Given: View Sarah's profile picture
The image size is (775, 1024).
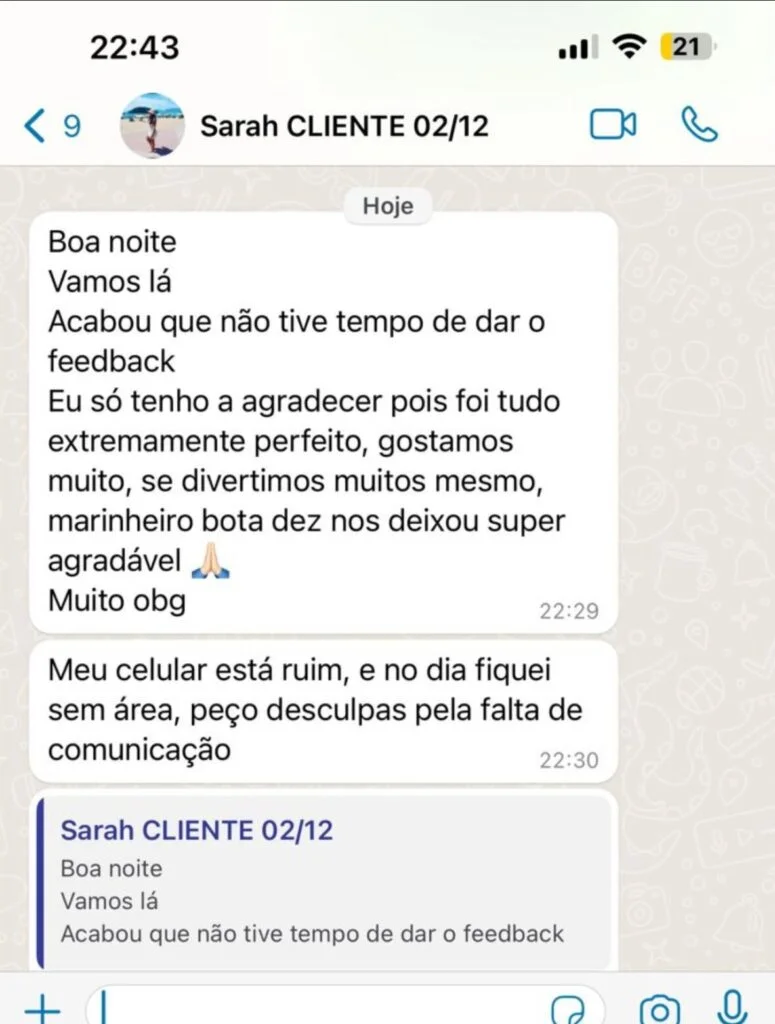Looking at the screenshot, I should pyautogui.click(x=152, y=125).
